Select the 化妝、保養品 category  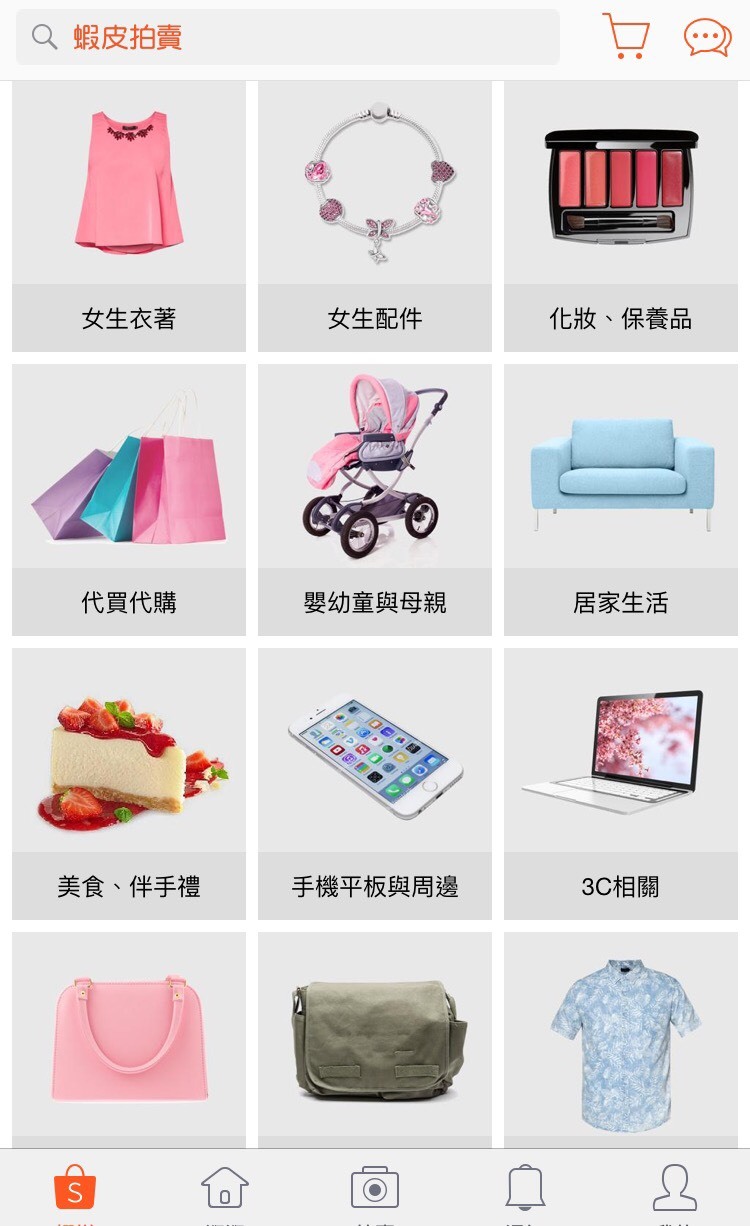click(x=621, y=216)
